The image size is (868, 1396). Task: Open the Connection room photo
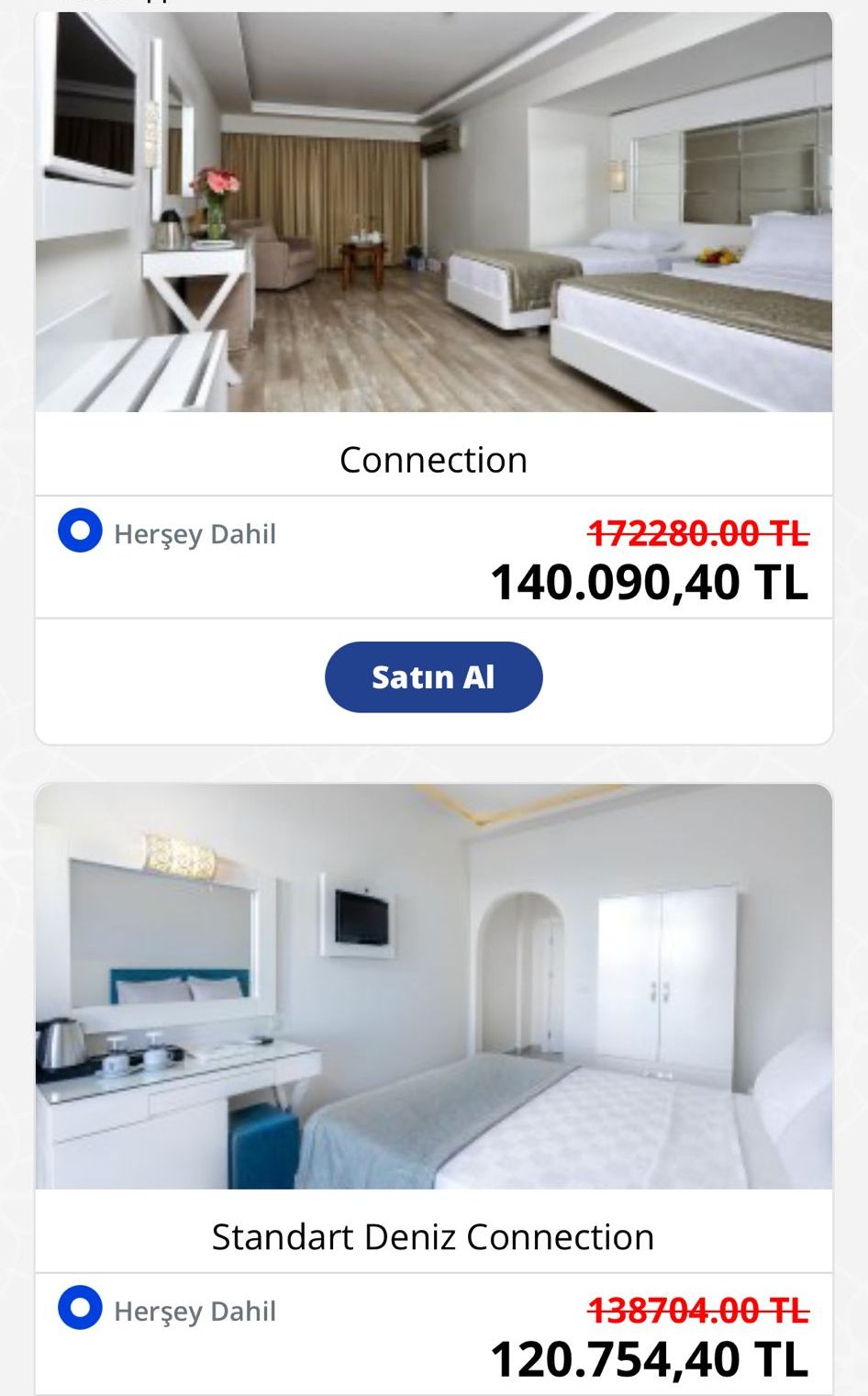point(433,211)
